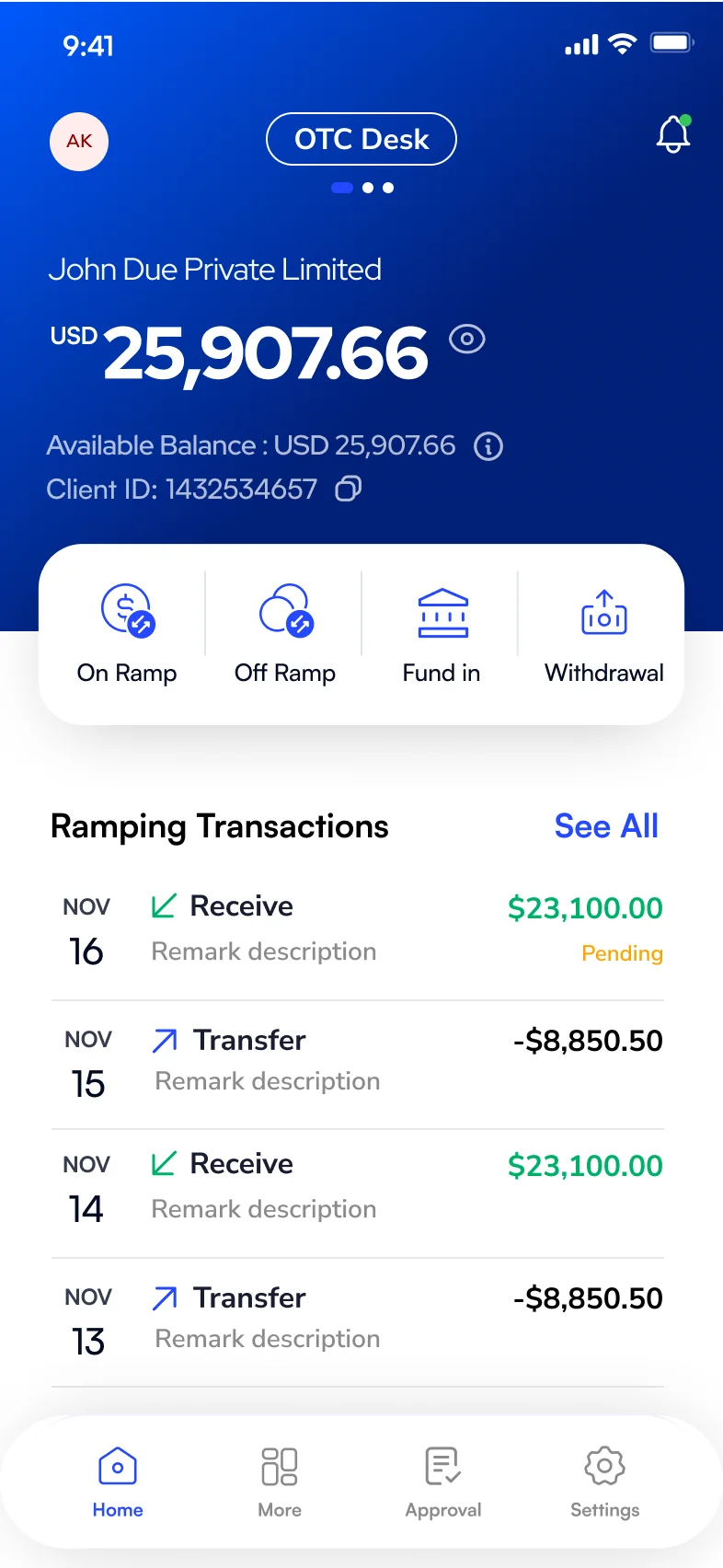
Task: Switch to the Approval tab
Action: coord(443,1482)
